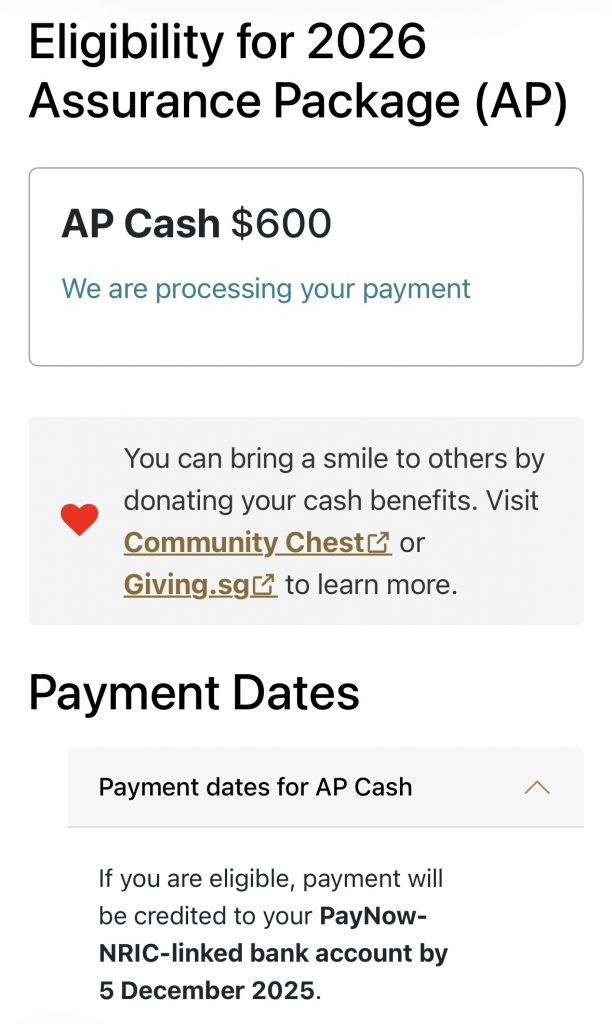Visit the Giving.sg link

[x=198, y=584]
